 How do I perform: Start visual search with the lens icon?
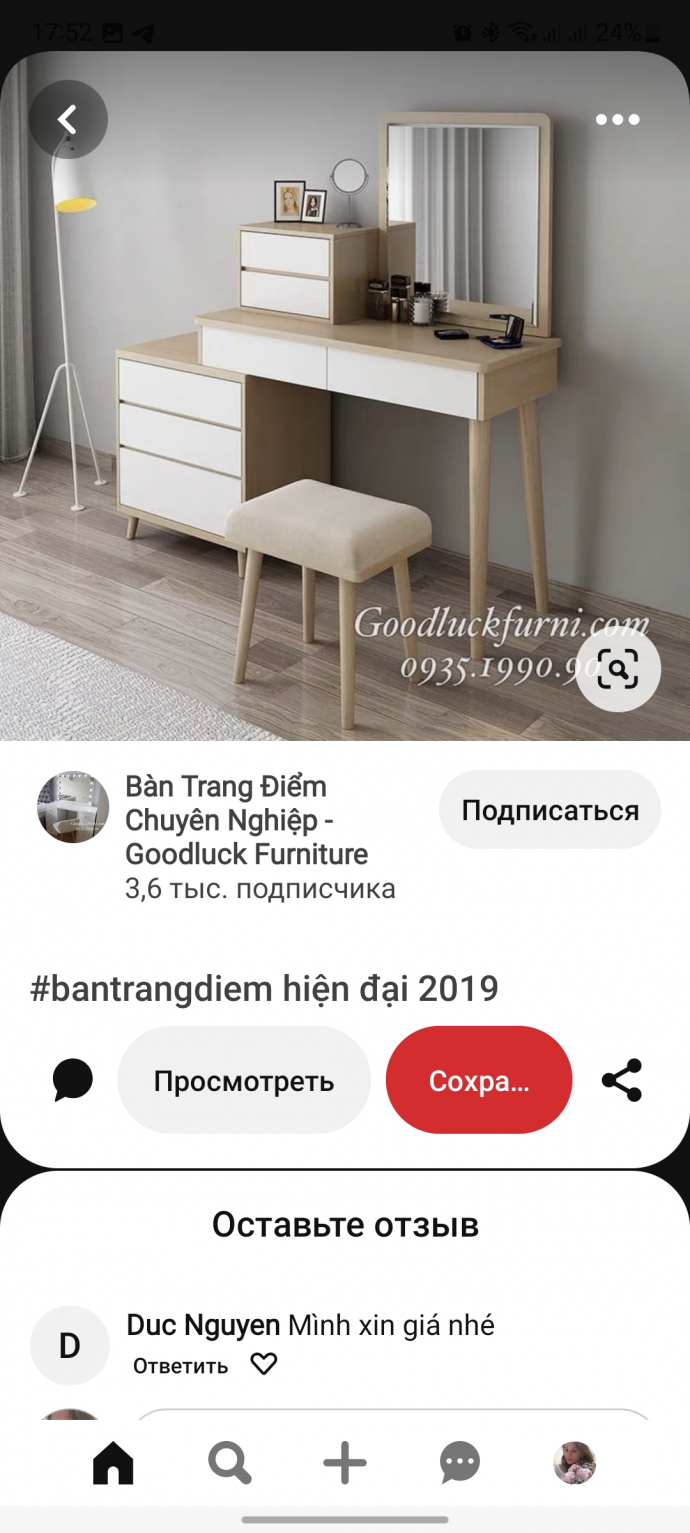pyautogui.click(x=617, y=670)
